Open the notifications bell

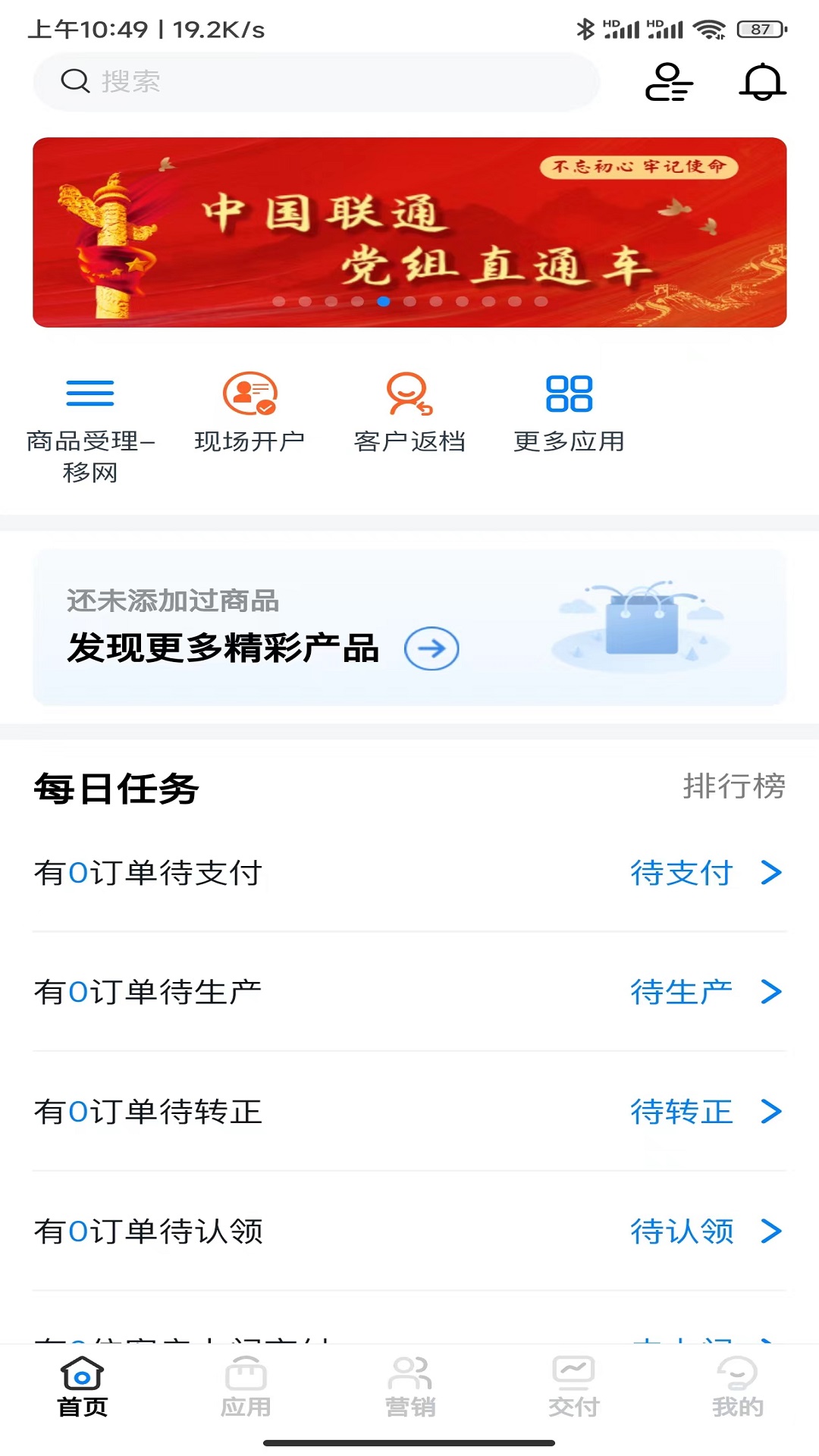coord(762,82)
